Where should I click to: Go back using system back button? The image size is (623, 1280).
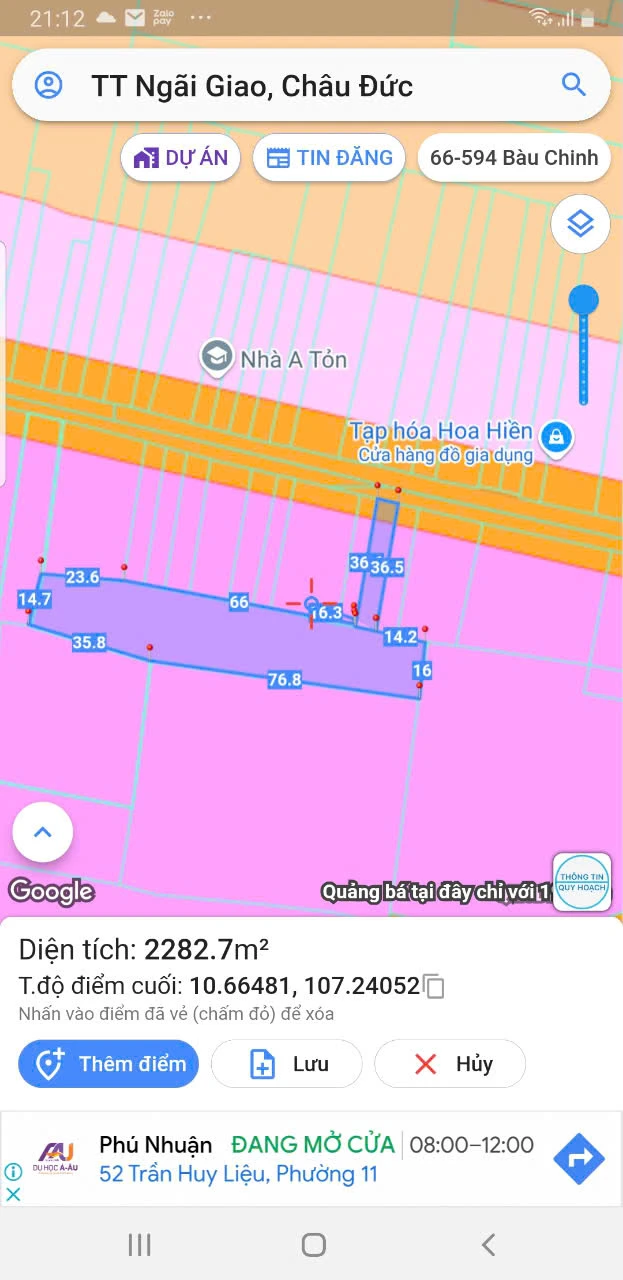pos(488,1244)
